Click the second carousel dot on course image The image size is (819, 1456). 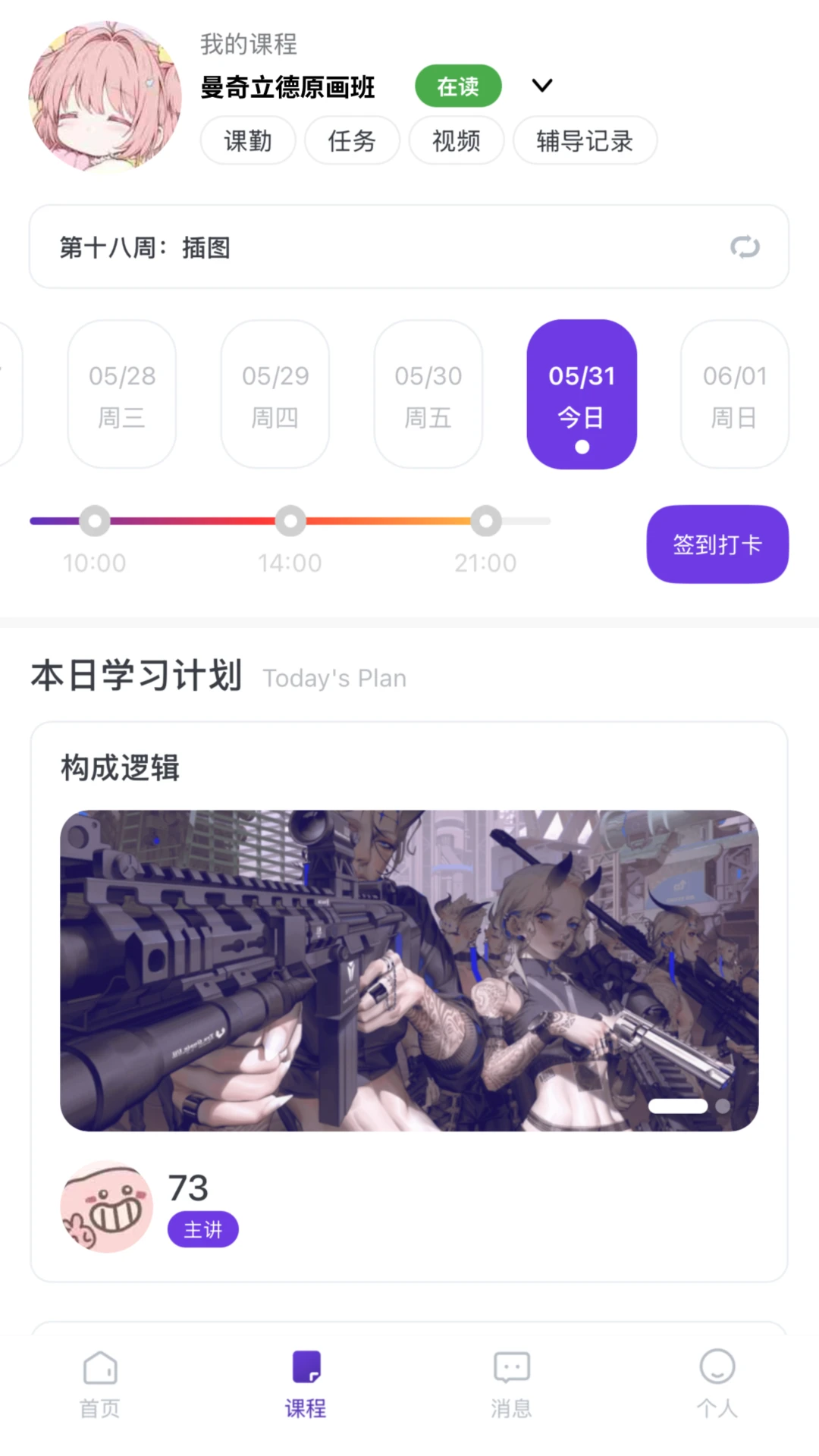(723, 1106)
